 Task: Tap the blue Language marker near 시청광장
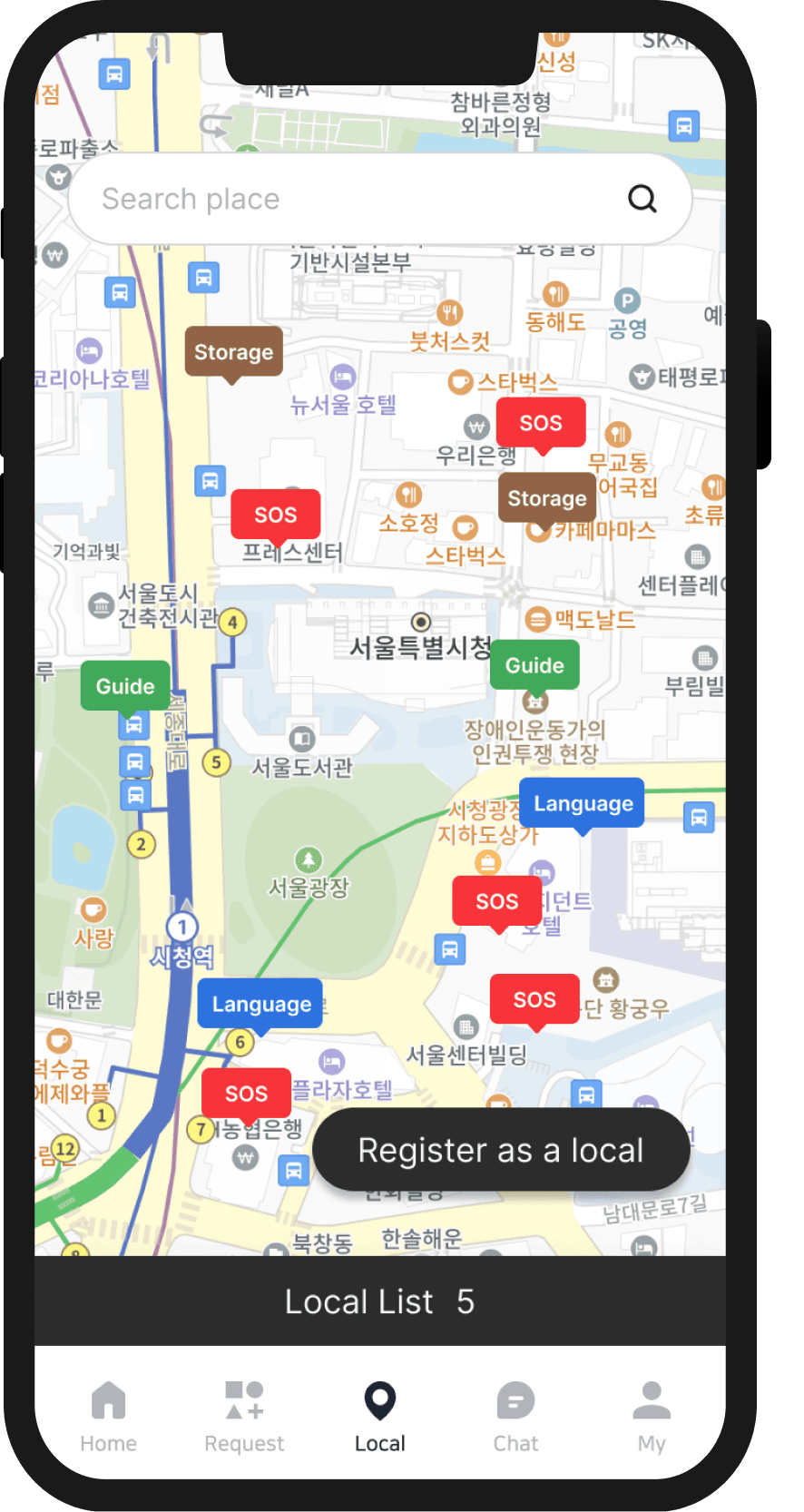point(582,803)
